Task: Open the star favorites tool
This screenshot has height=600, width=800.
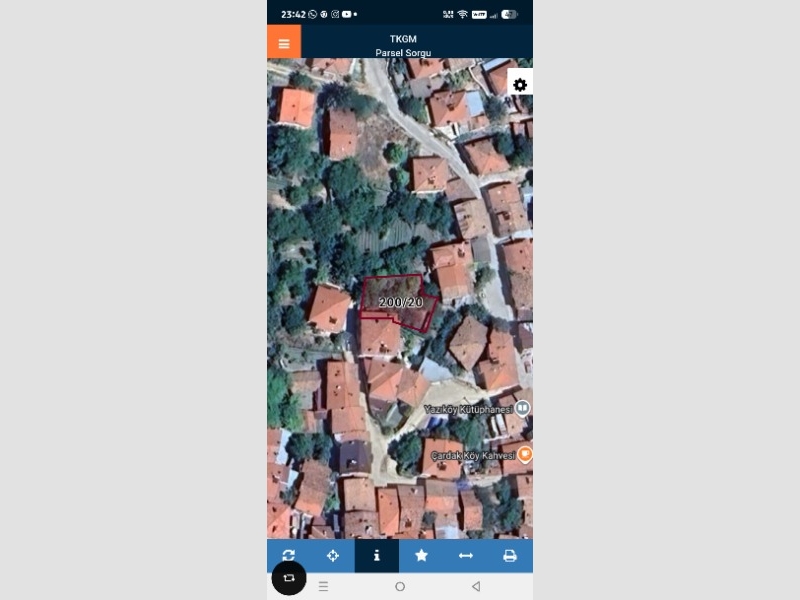Action: click(x=421, y=556)
